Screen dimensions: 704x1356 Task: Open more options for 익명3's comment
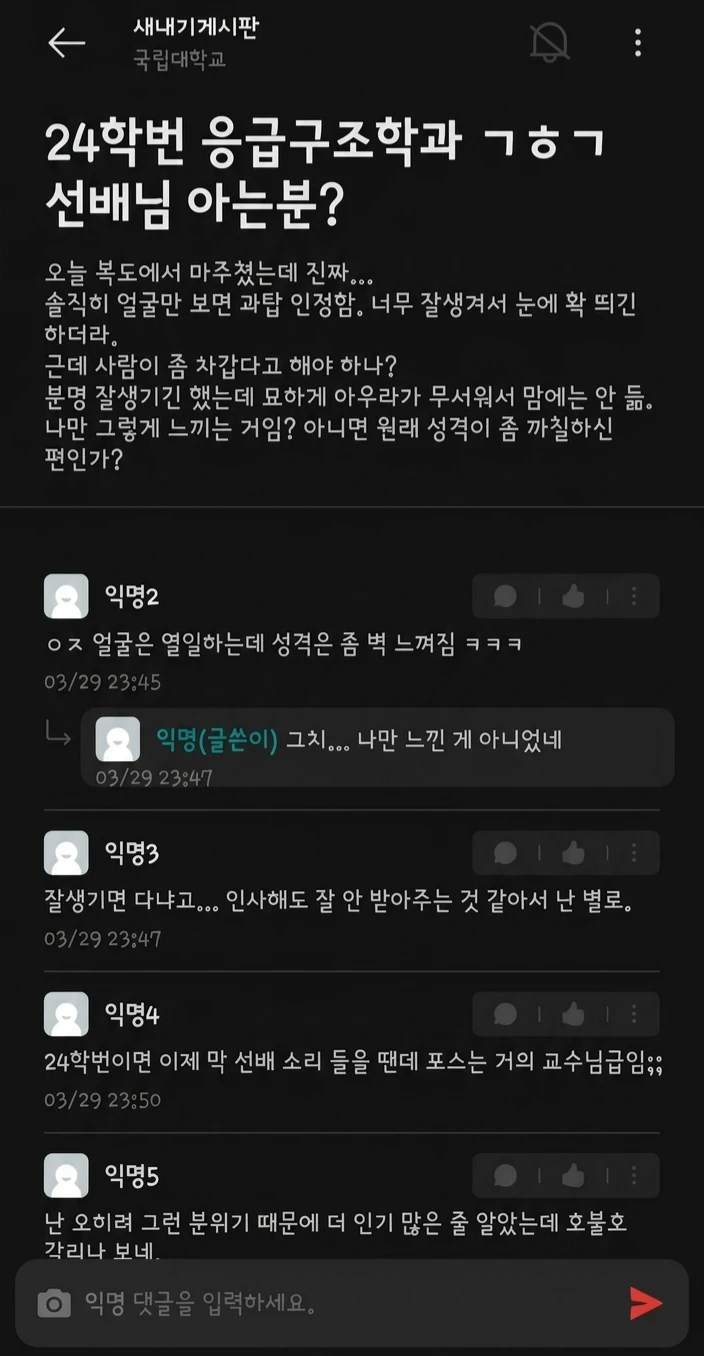[x=634, y=853]
